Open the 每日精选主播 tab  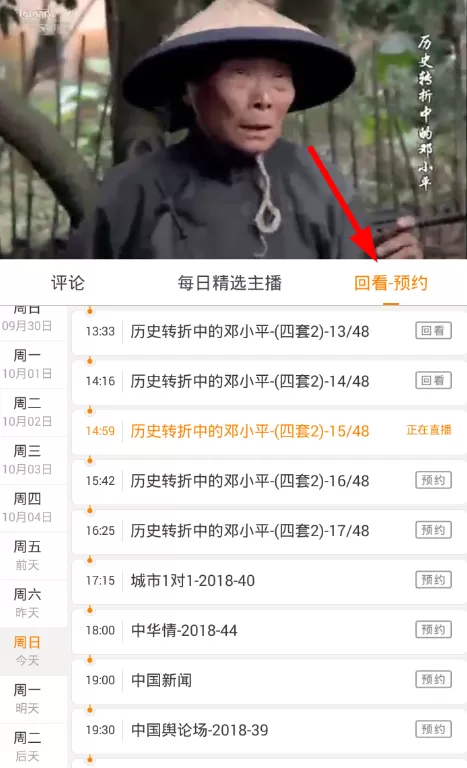click(x=229, y=283)
